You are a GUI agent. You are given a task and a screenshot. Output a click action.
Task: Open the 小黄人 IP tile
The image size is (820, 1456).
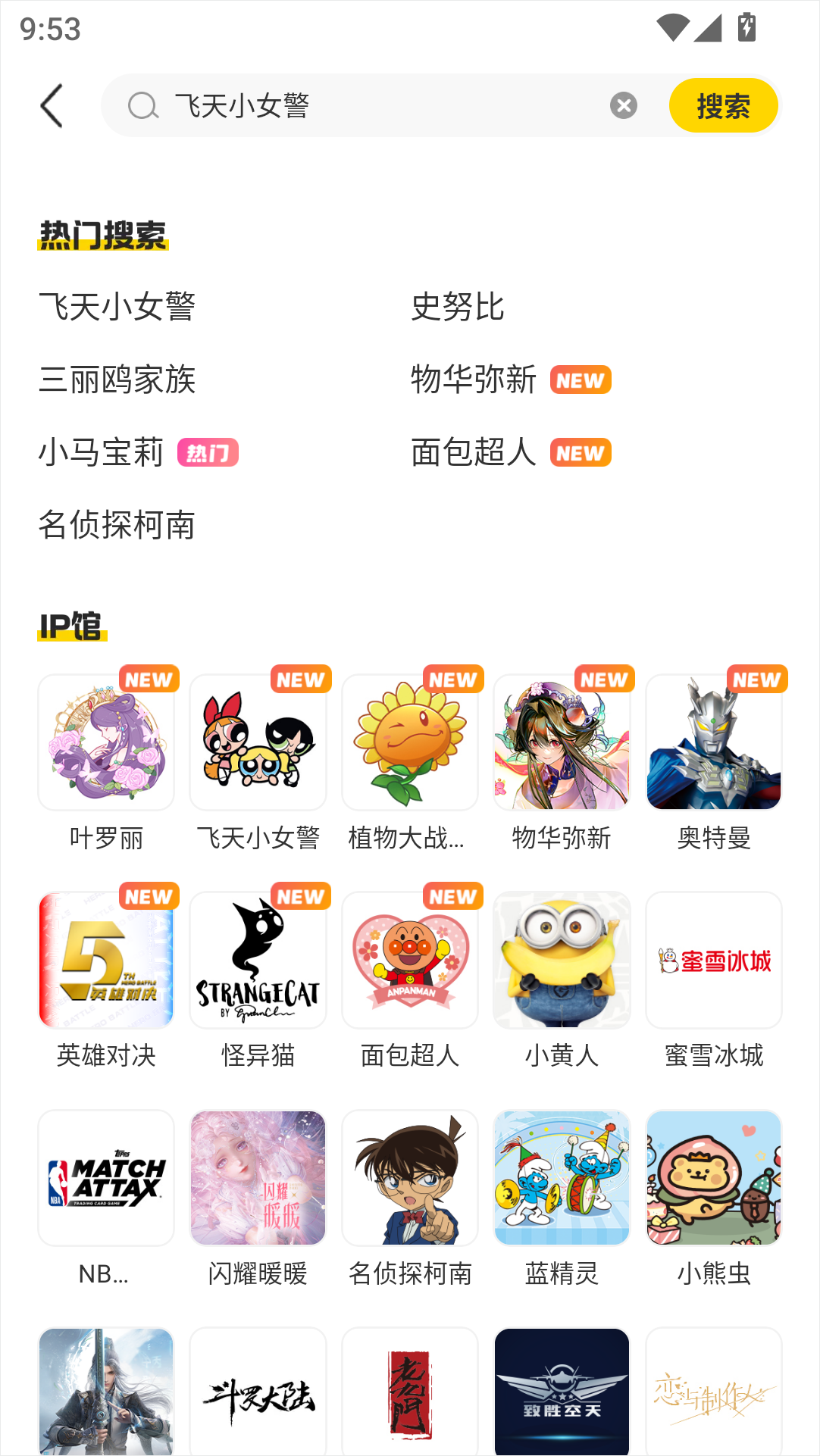562,961
